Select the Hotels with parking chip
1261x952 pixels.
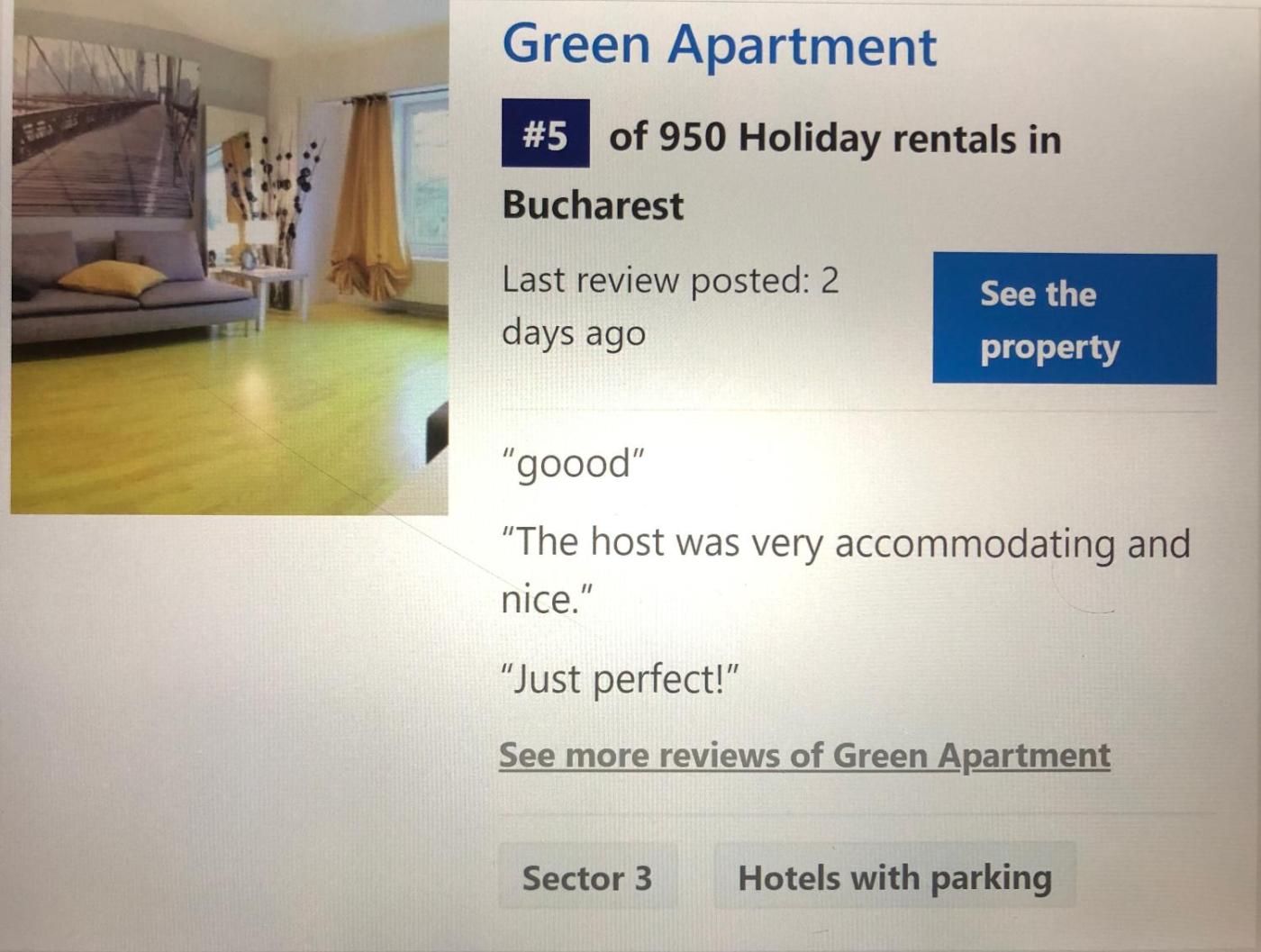pyautogui.click(x=894, y=877)
